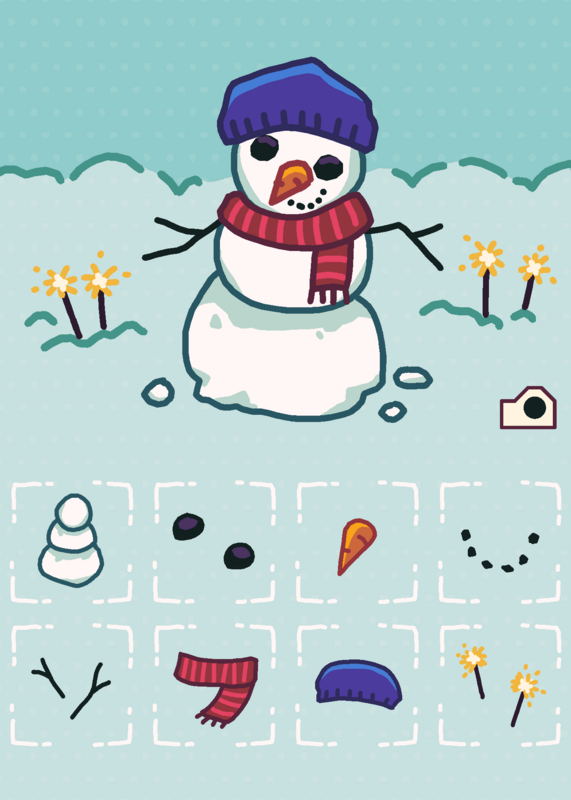Image resolution: width=571 pixels, height=800 pixels.
Task: Choose the coal eyes tile
Action: 214,542
